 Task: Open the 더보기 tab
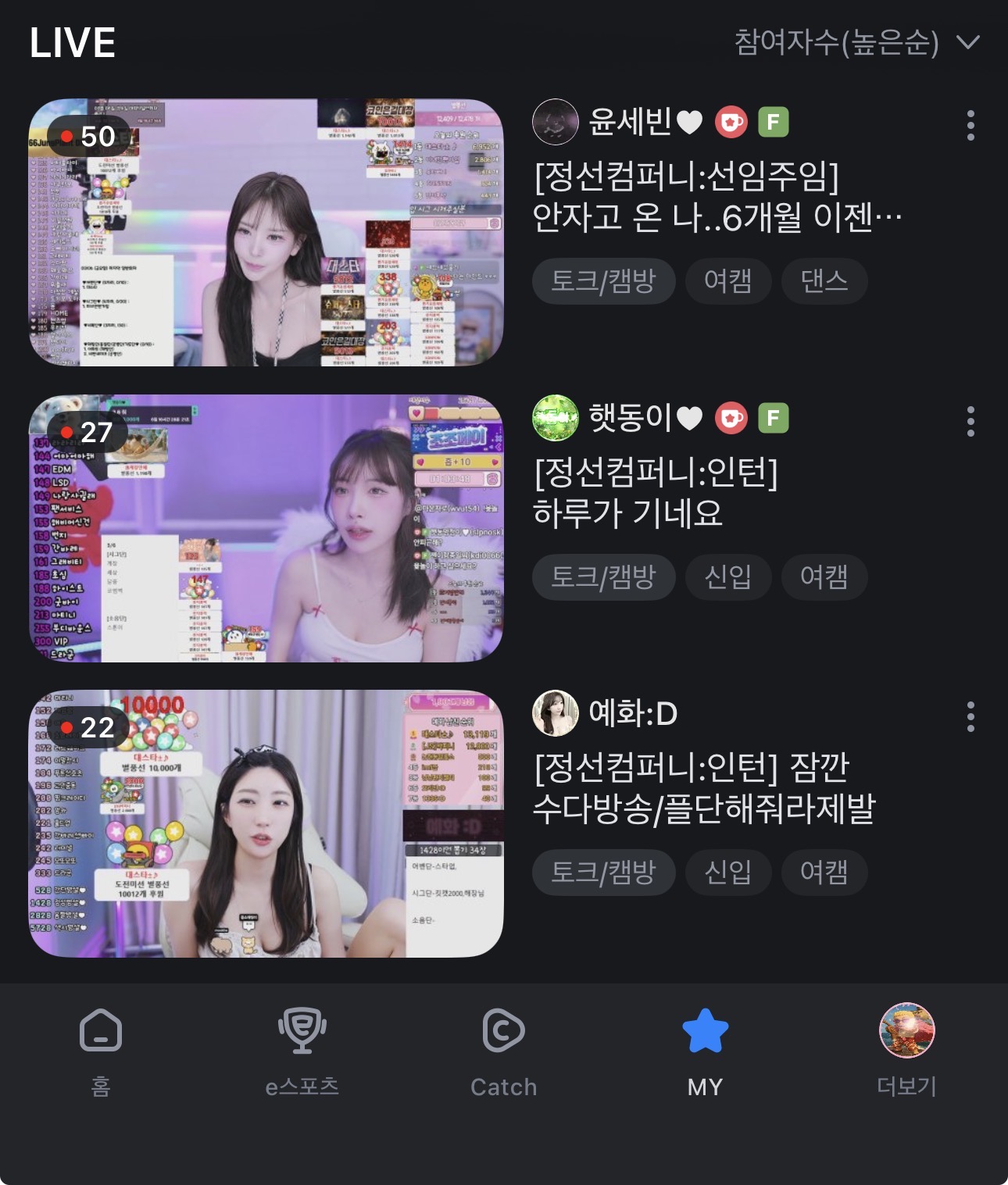pos(906,1051)
